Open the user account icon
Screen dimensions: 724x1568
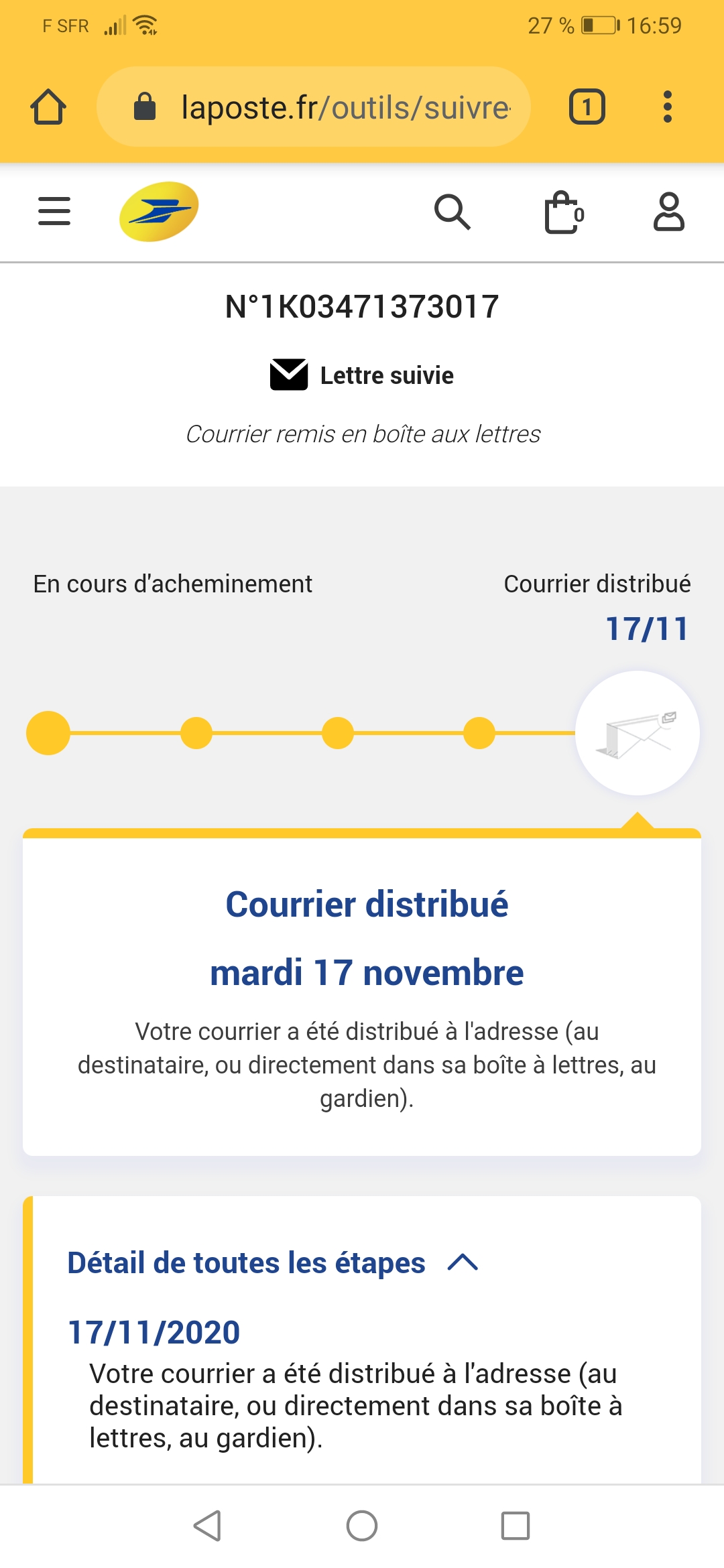(x=668, y=212)
